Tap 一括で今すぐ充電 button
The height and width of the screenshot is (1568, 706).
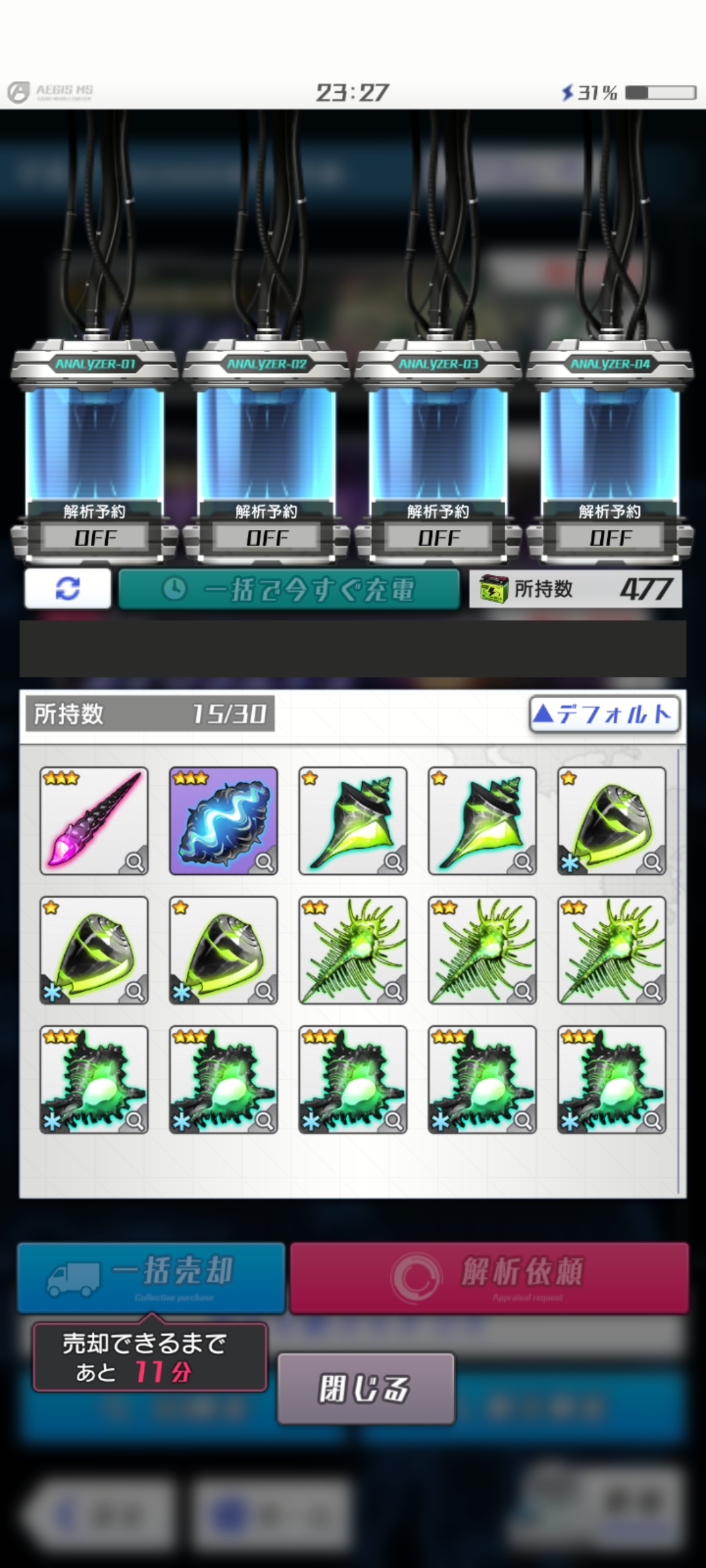[289, 589]
